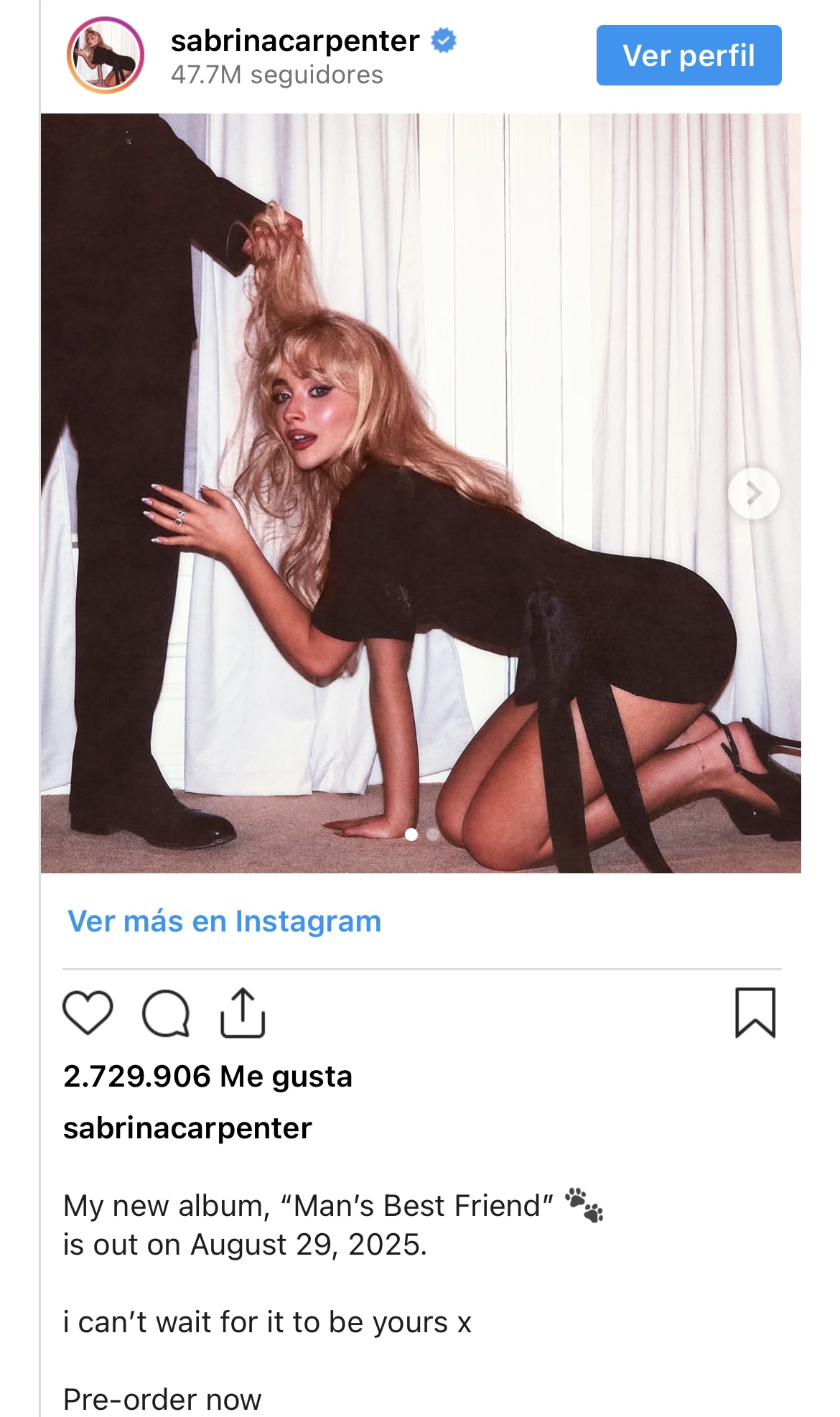Viewport: 840px width, 1417px height.
Task: Open sabrinacarpenter's profile picture
Action: pyautogui.click(x=106, y=55)
